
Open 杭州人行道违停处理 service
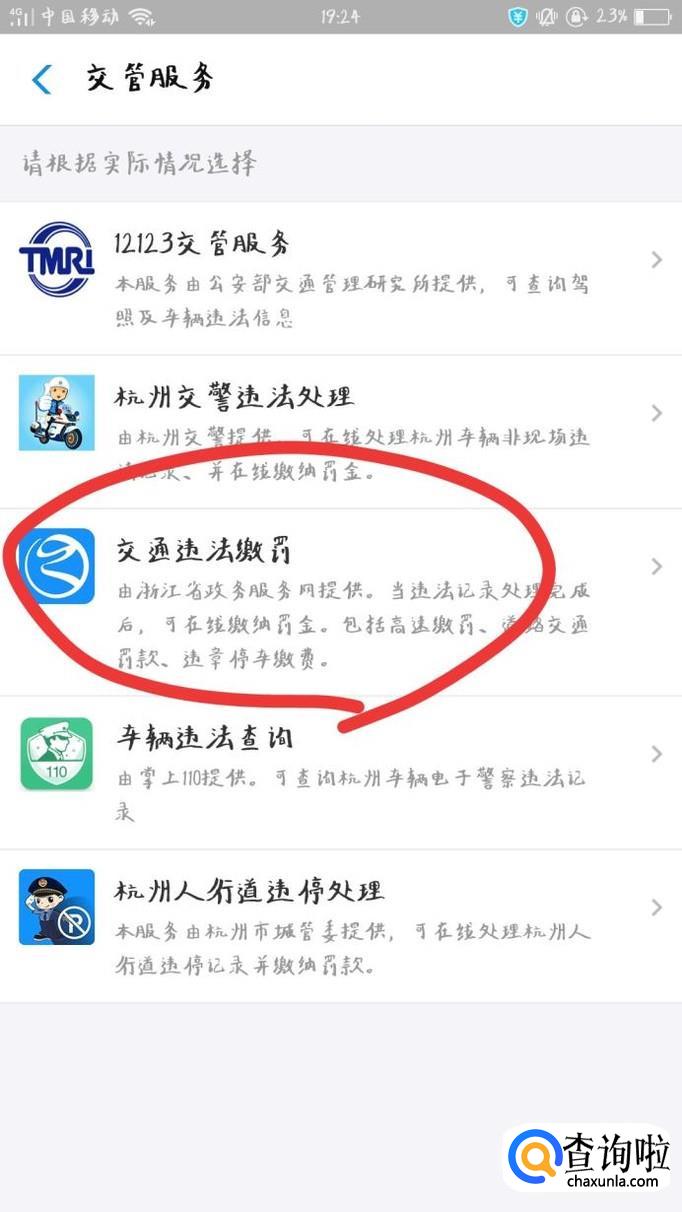340,925
